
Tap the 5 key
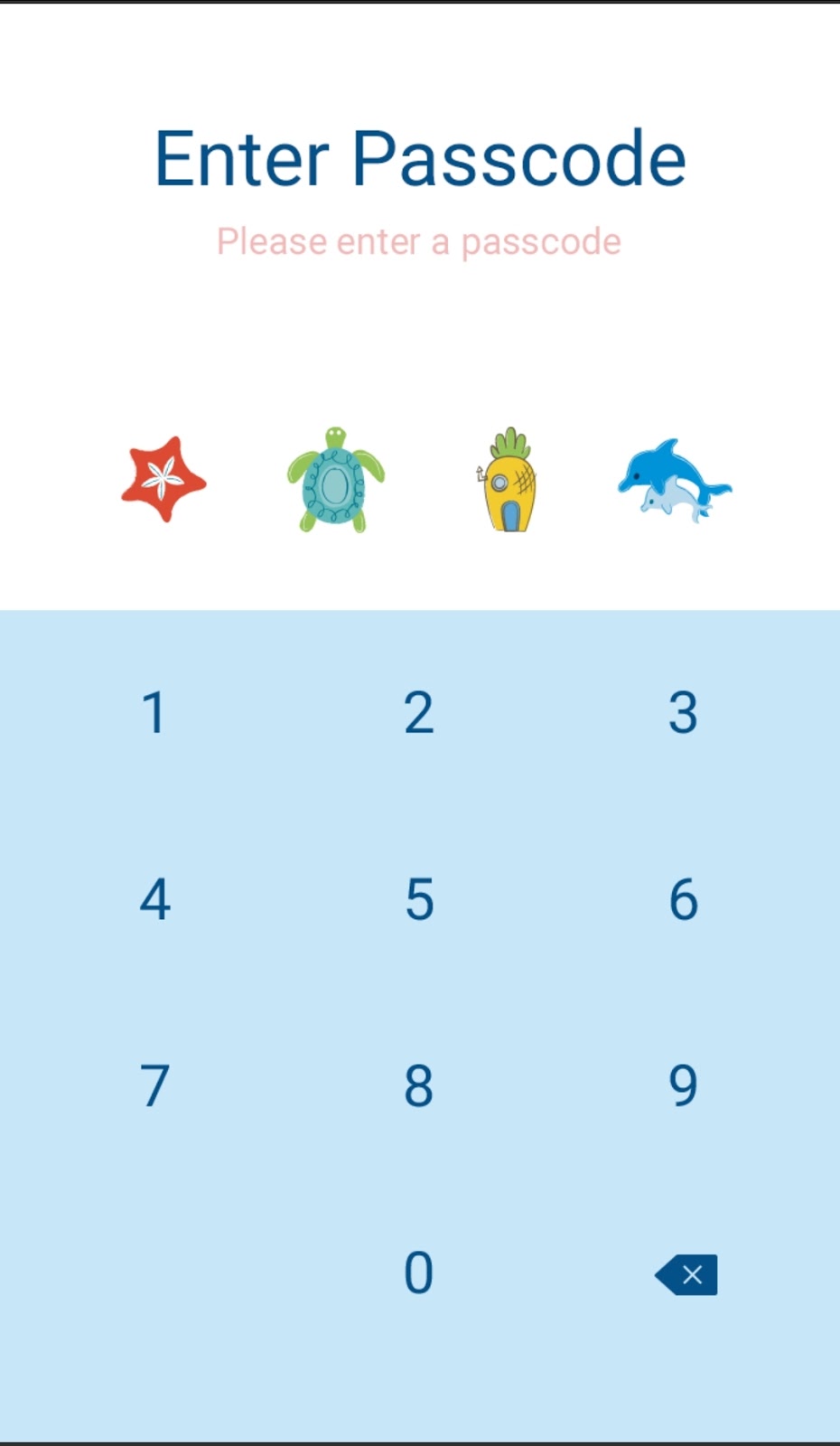(x=418, y=900)
